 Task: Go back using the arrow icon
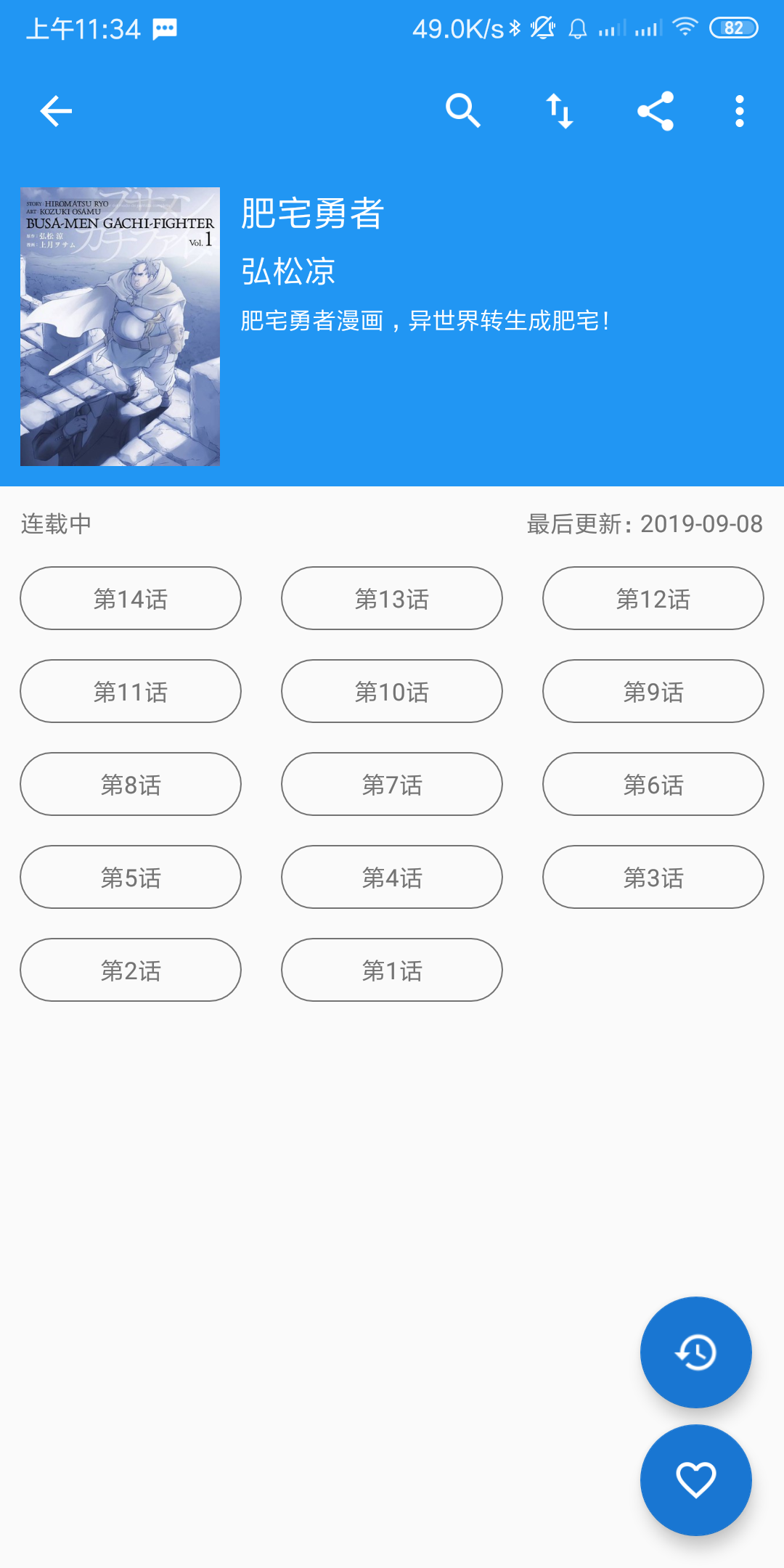coord(56,111)
